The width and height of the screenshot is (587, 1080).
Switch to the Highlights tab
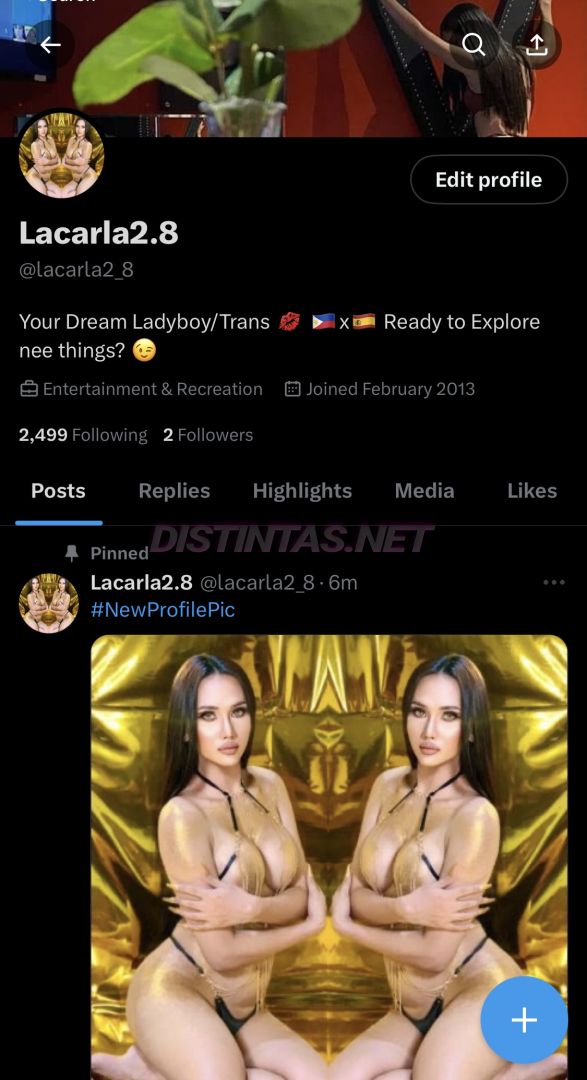tap(302, 490)
